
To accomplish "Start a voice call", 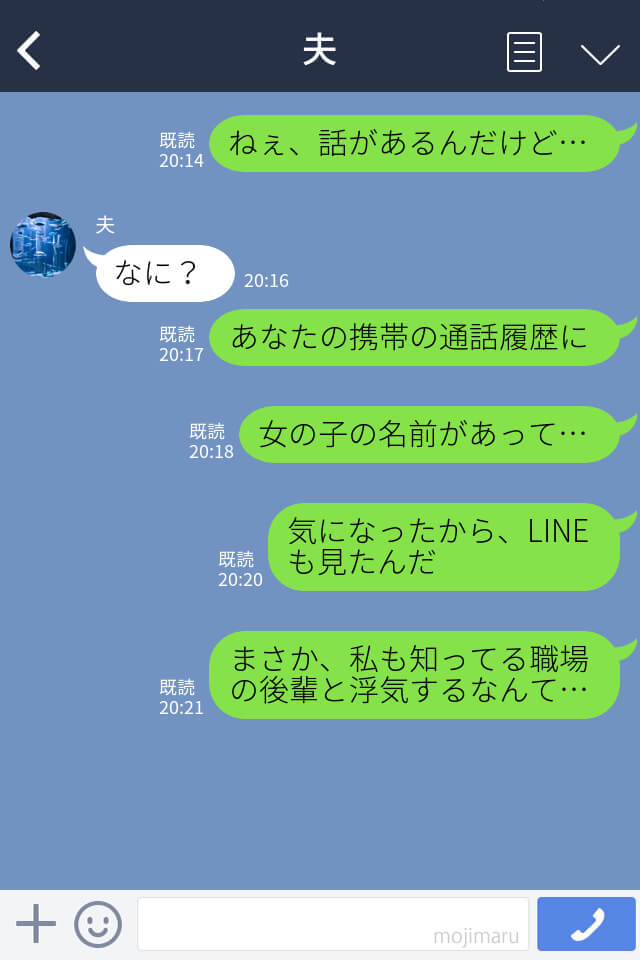I will click(x=586, y=924).
